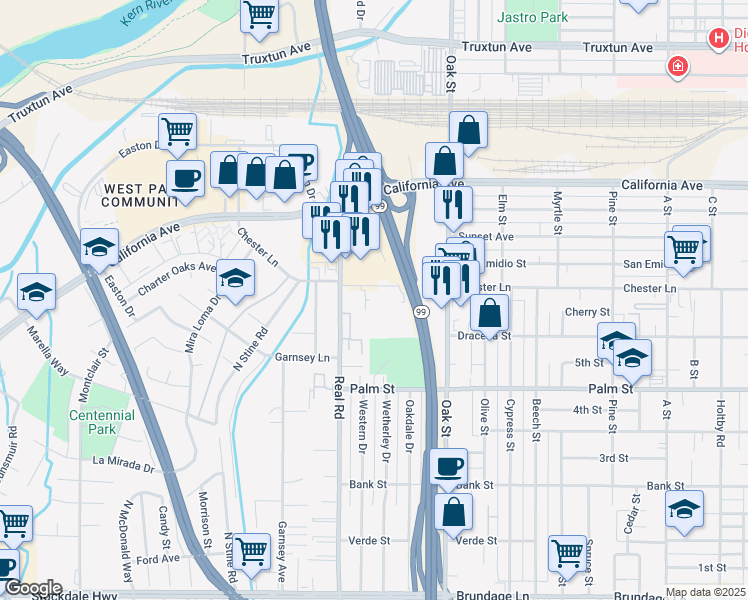Select the school marker near Charter Oaks Ave
Viewport: 748px width, 600px height.
[236, 277]
